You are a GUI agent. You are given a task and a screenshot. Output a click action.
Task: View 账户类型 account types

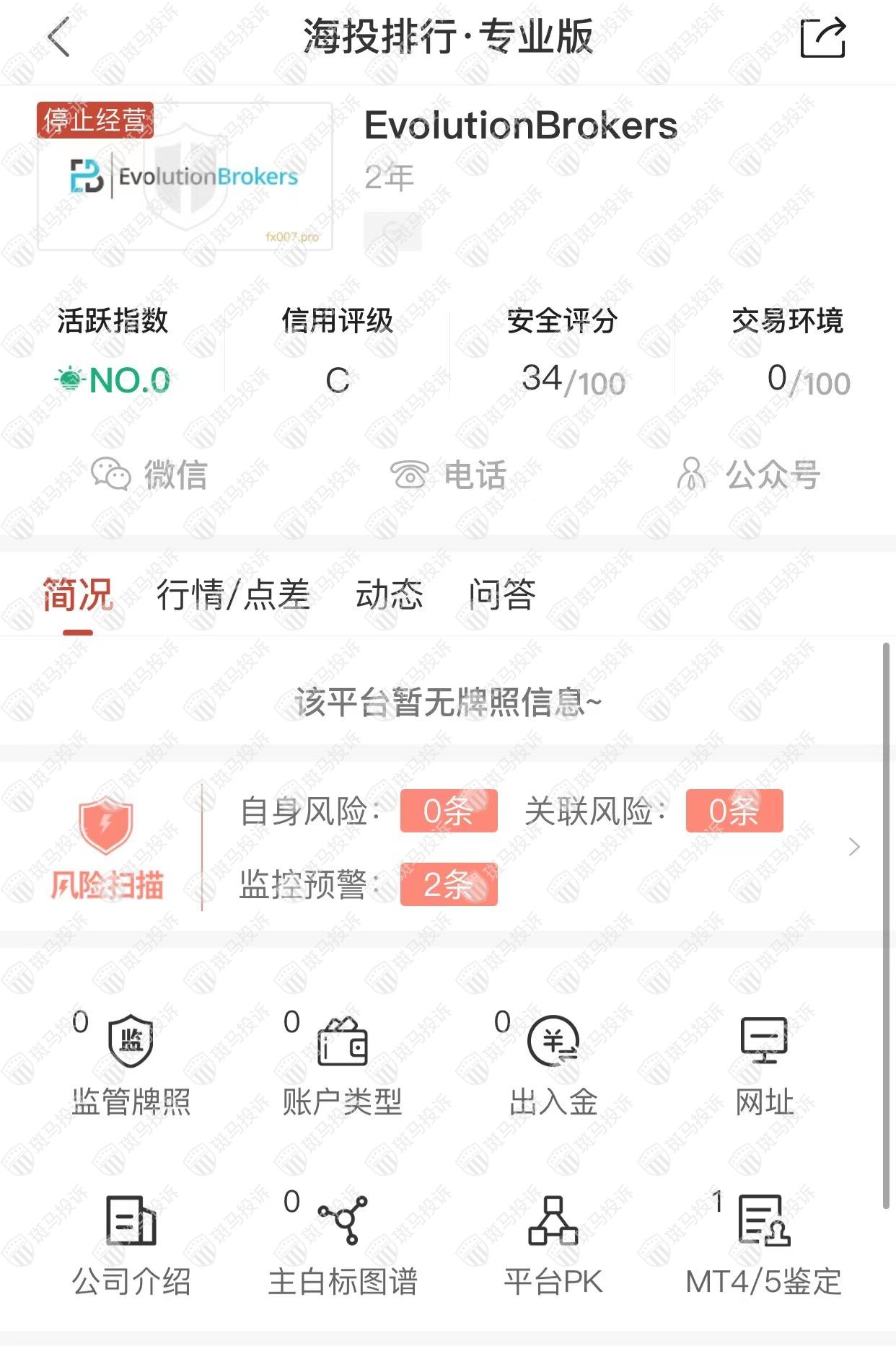click(342, 1065)
